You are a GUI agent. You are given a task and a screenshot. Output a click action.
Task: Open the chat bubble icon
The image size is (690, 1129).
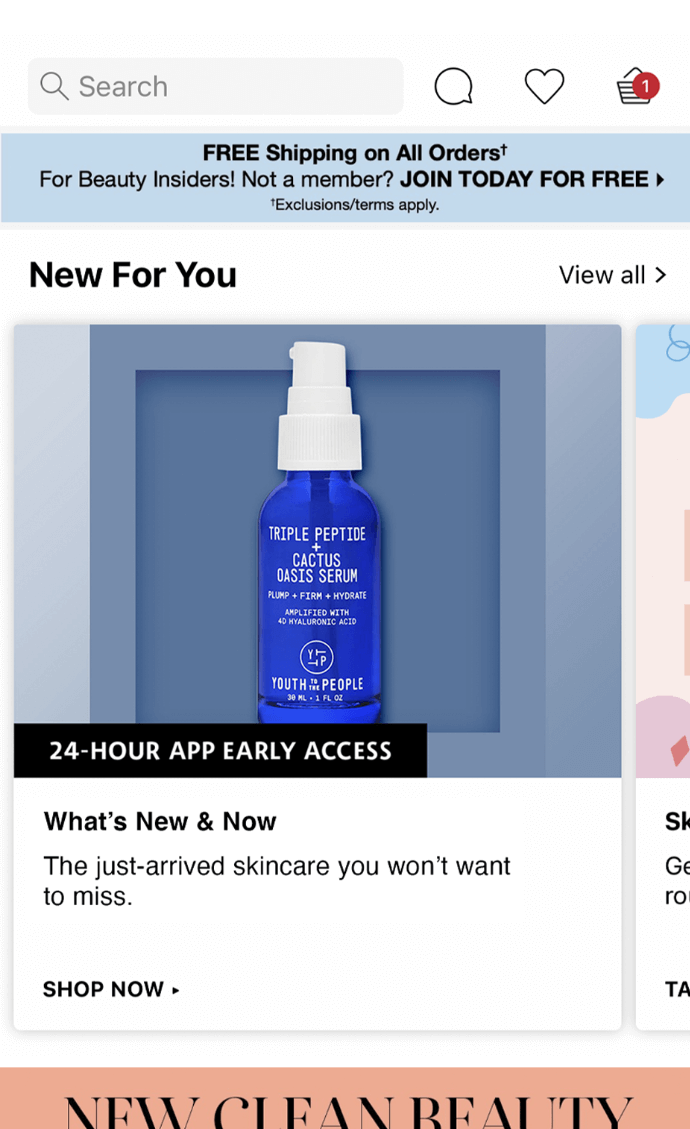pos(453,86)
